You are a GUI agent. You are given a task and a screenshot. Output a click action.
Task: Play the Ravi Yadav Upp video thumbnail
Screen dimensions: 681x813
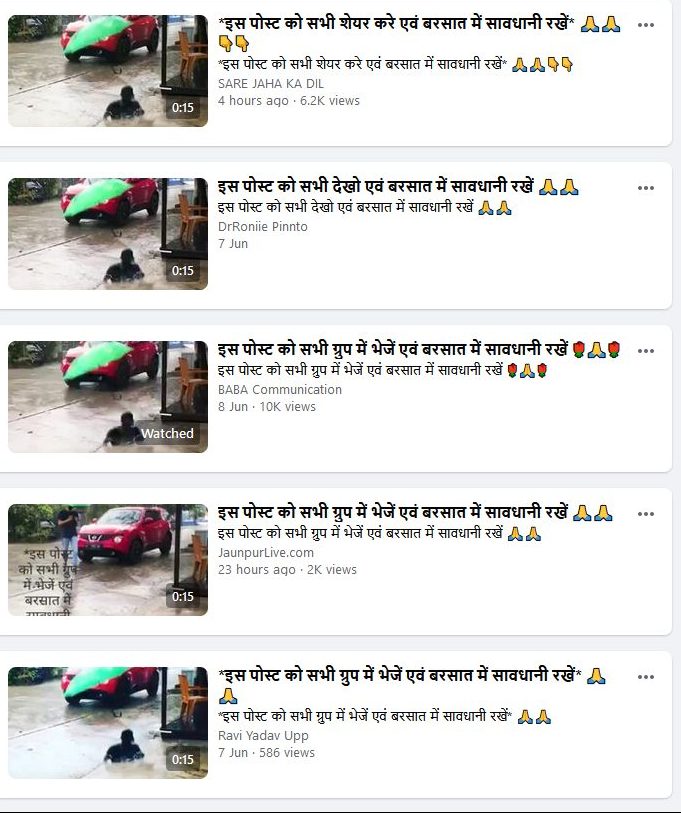[108, 723]
